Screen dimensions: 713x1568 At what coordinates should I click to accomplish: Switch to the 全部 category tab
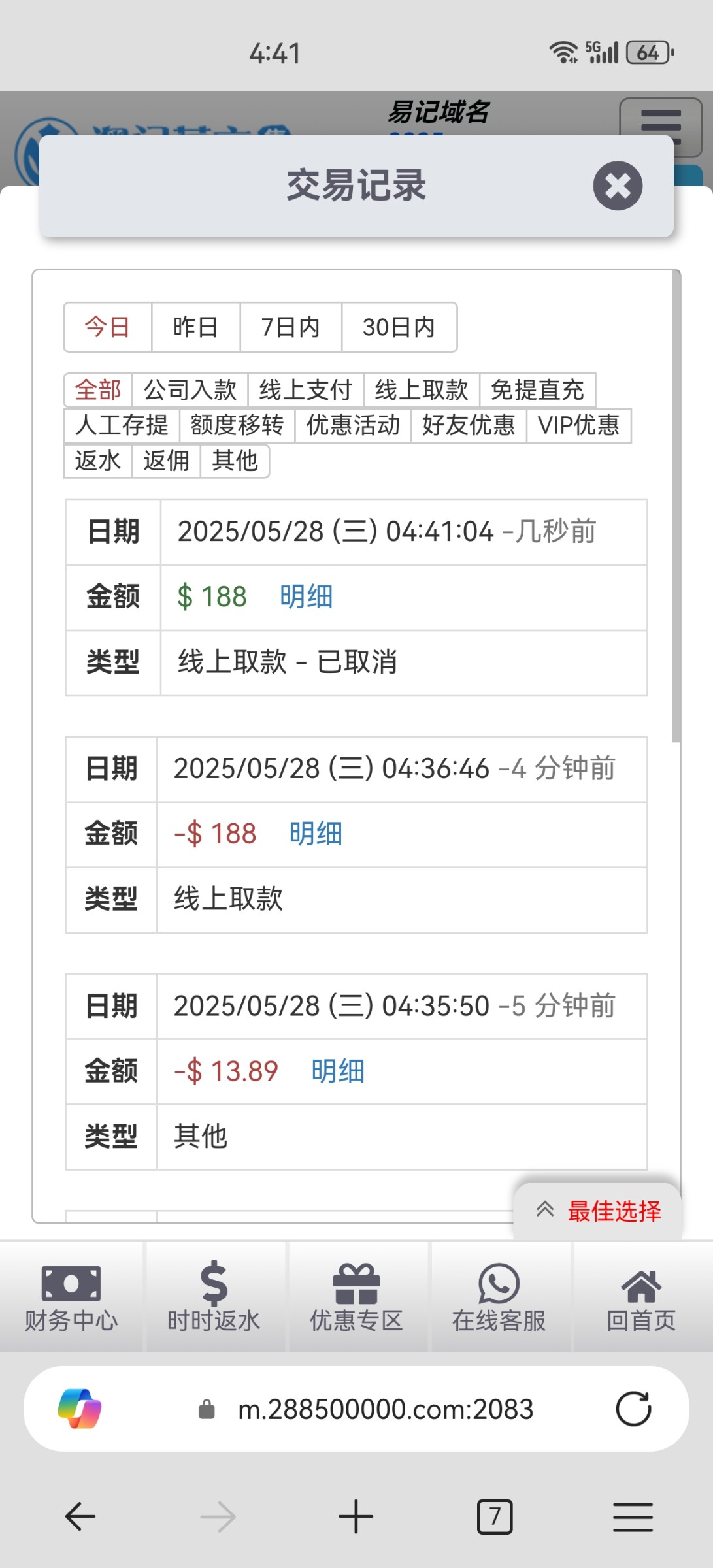pyautogui.click(x=98, y=390)
